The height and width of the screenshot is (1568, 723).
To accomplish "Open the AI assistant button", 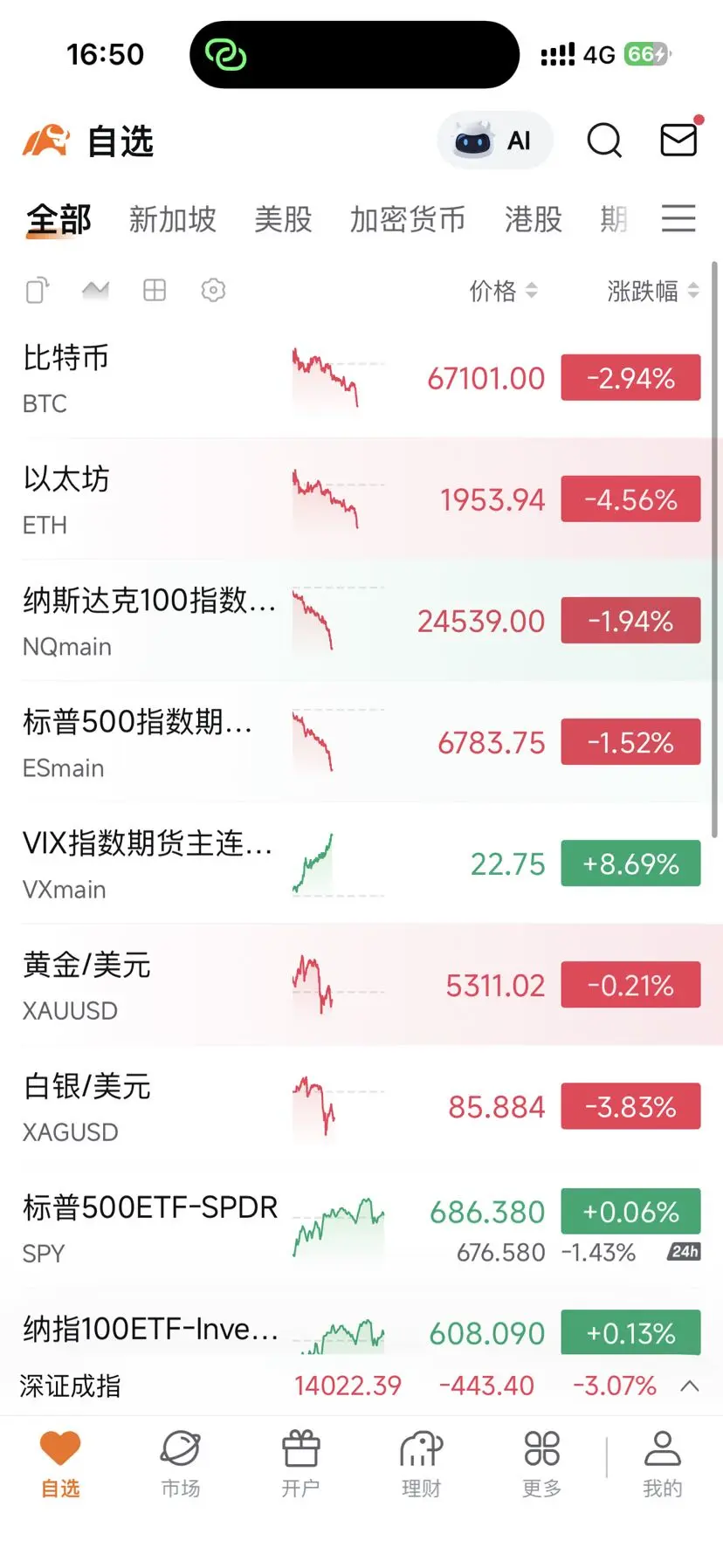I will [x=494, y=141].
